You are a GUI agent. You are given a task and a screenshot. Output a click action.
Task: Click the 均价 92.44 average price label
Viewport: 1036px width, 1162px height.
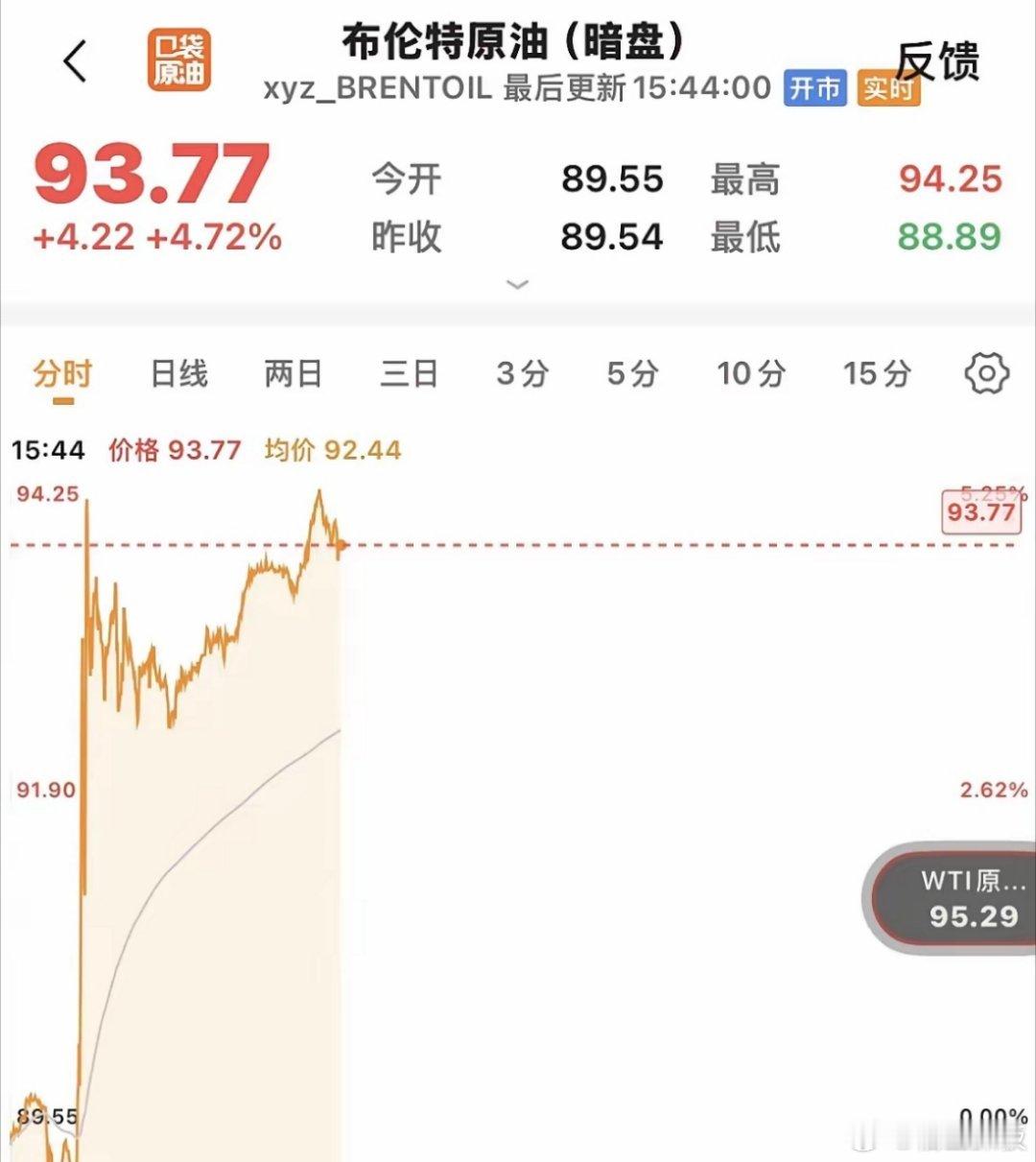332,449
